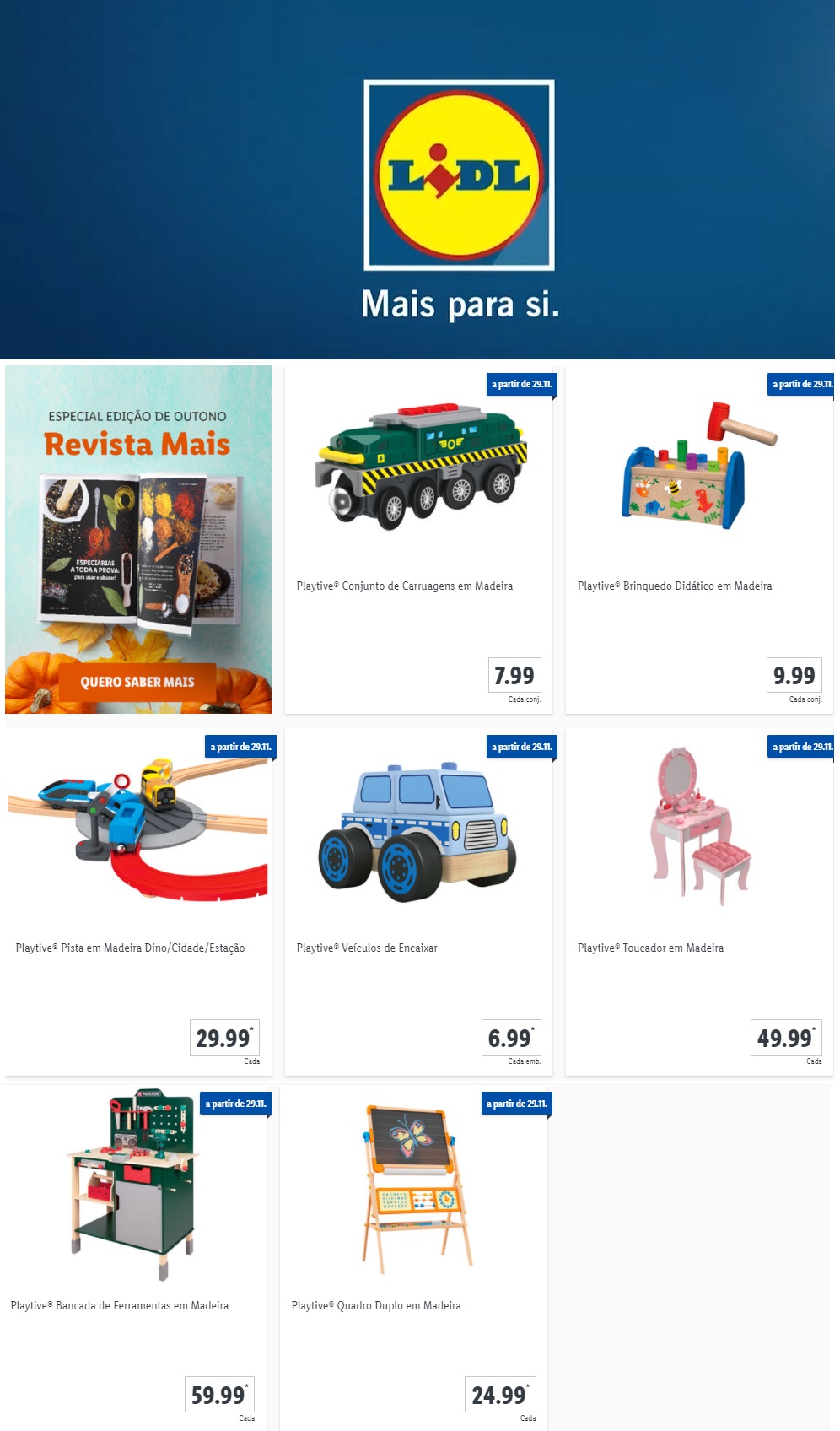Open Playtive Brinquedo Didático em Madeira card
This screenshot has width=840, height=1431.
click(x=698, y=540)
